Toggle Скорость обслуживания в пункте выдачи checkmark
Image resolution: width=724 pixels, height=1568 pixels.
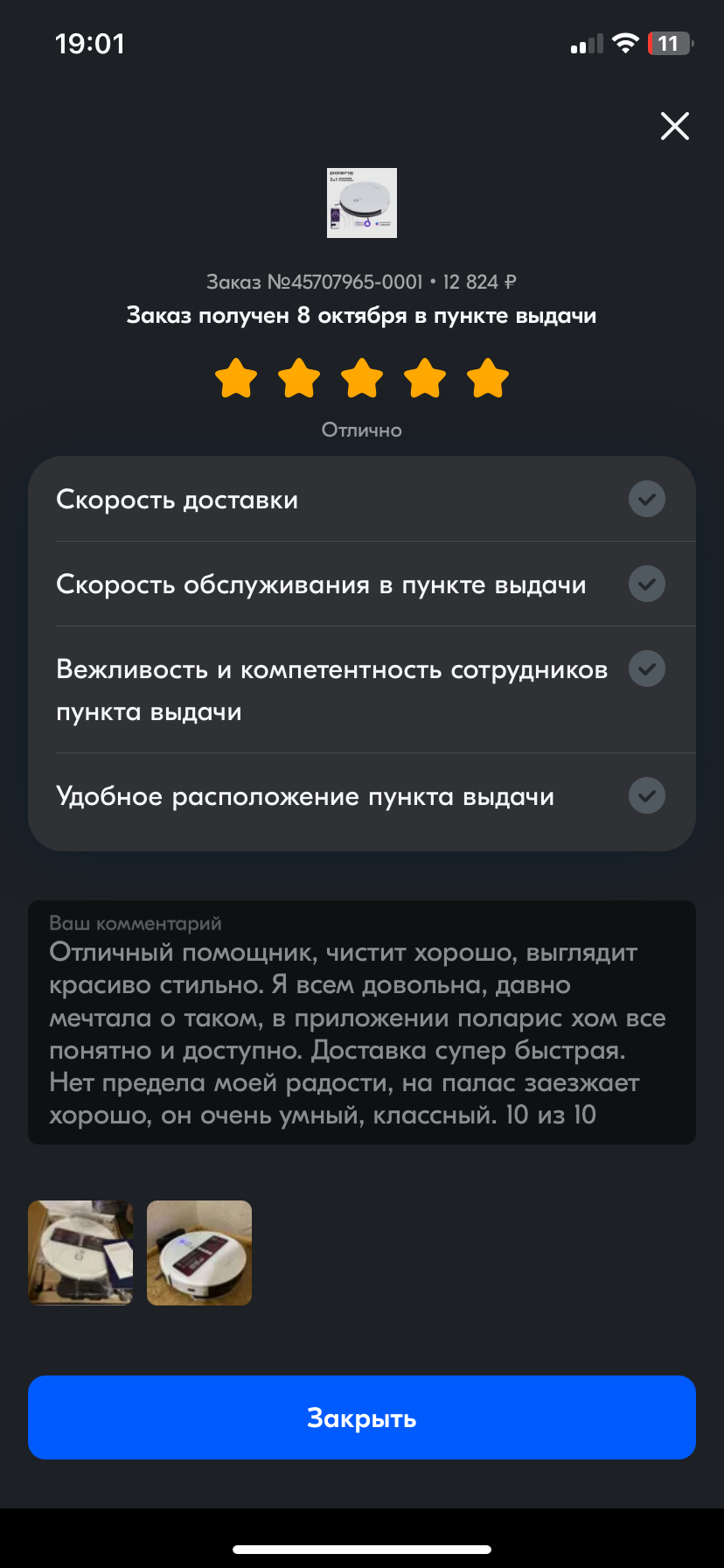647,584
